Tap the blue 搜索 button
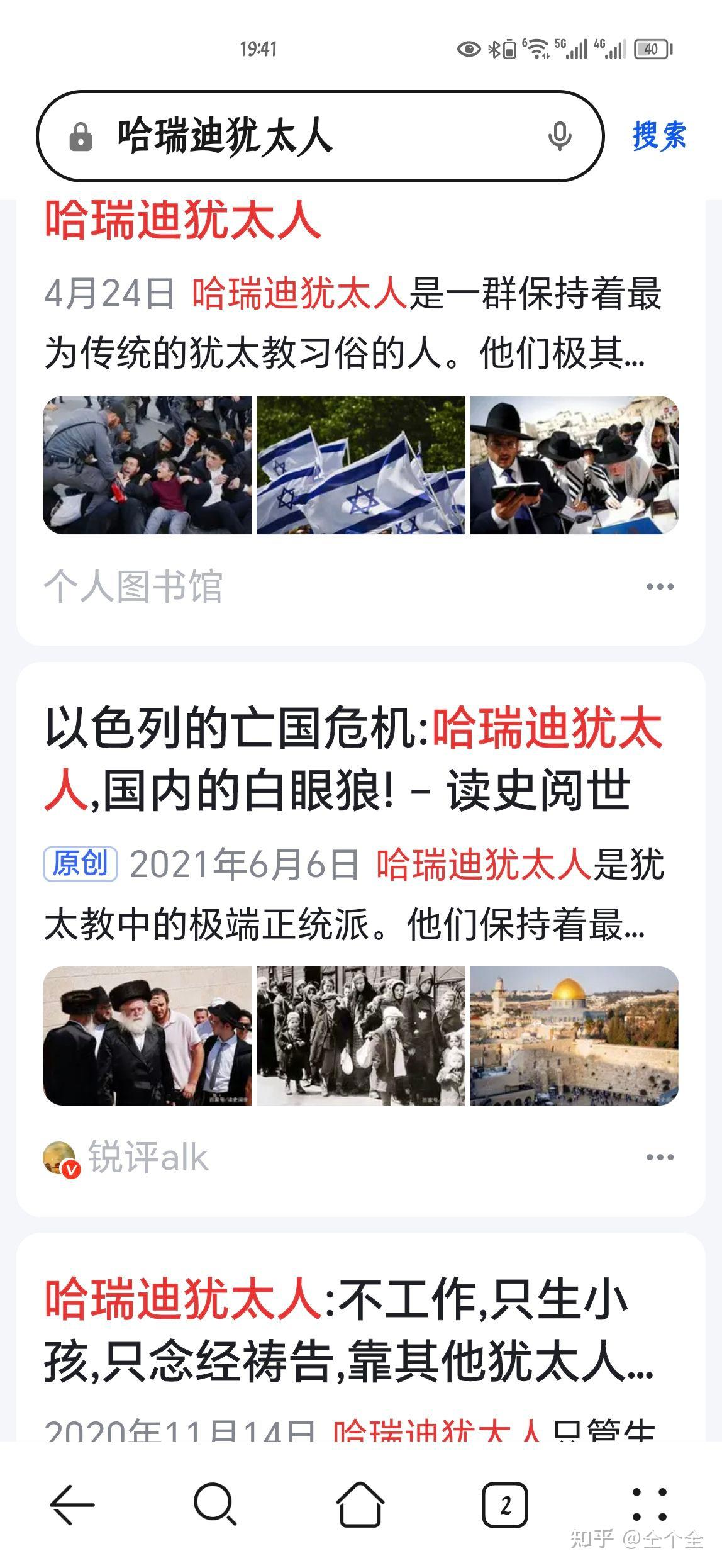Image resolution: width=722 pixels, height=1568 pixels. (x=659, y=137)
